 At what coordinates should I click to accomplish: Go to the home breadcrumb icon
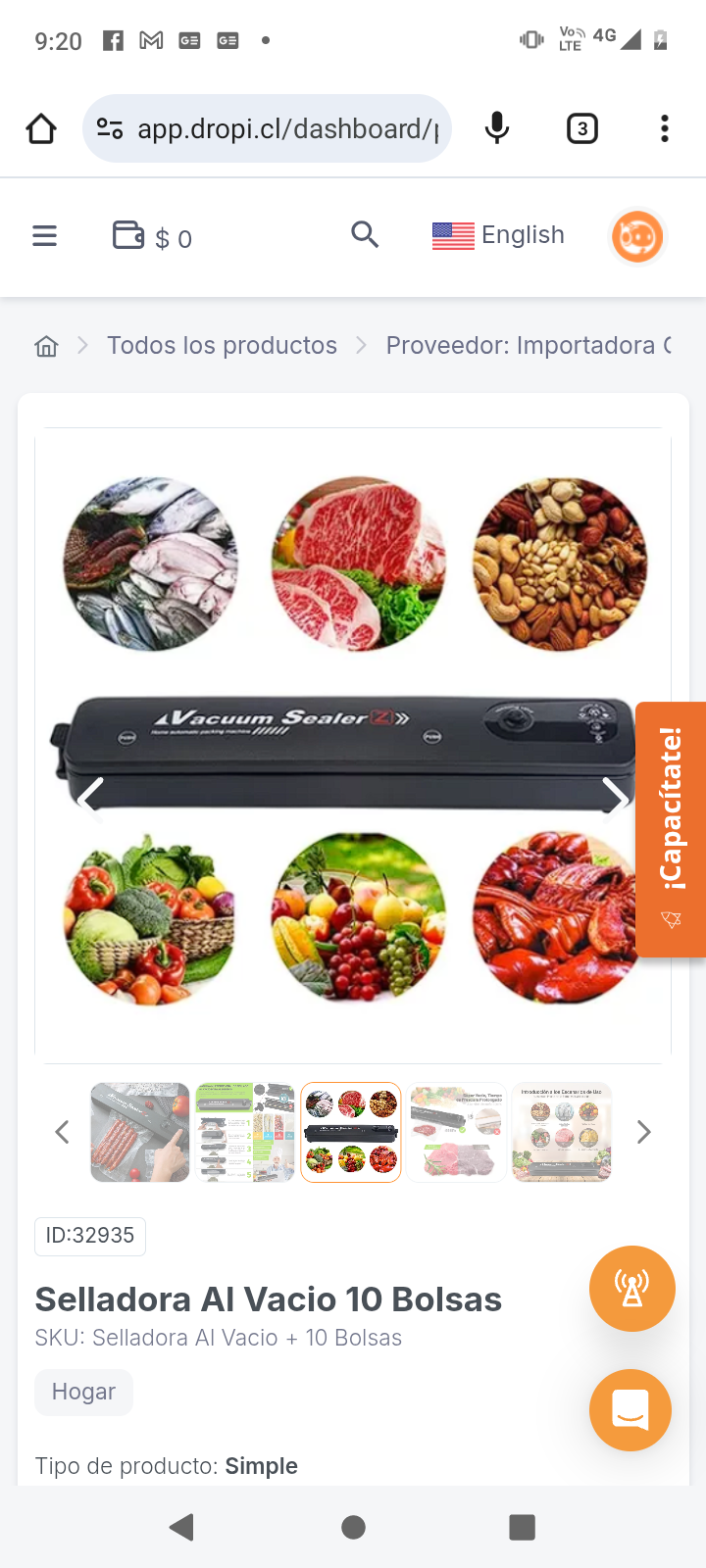coord(46,346)
